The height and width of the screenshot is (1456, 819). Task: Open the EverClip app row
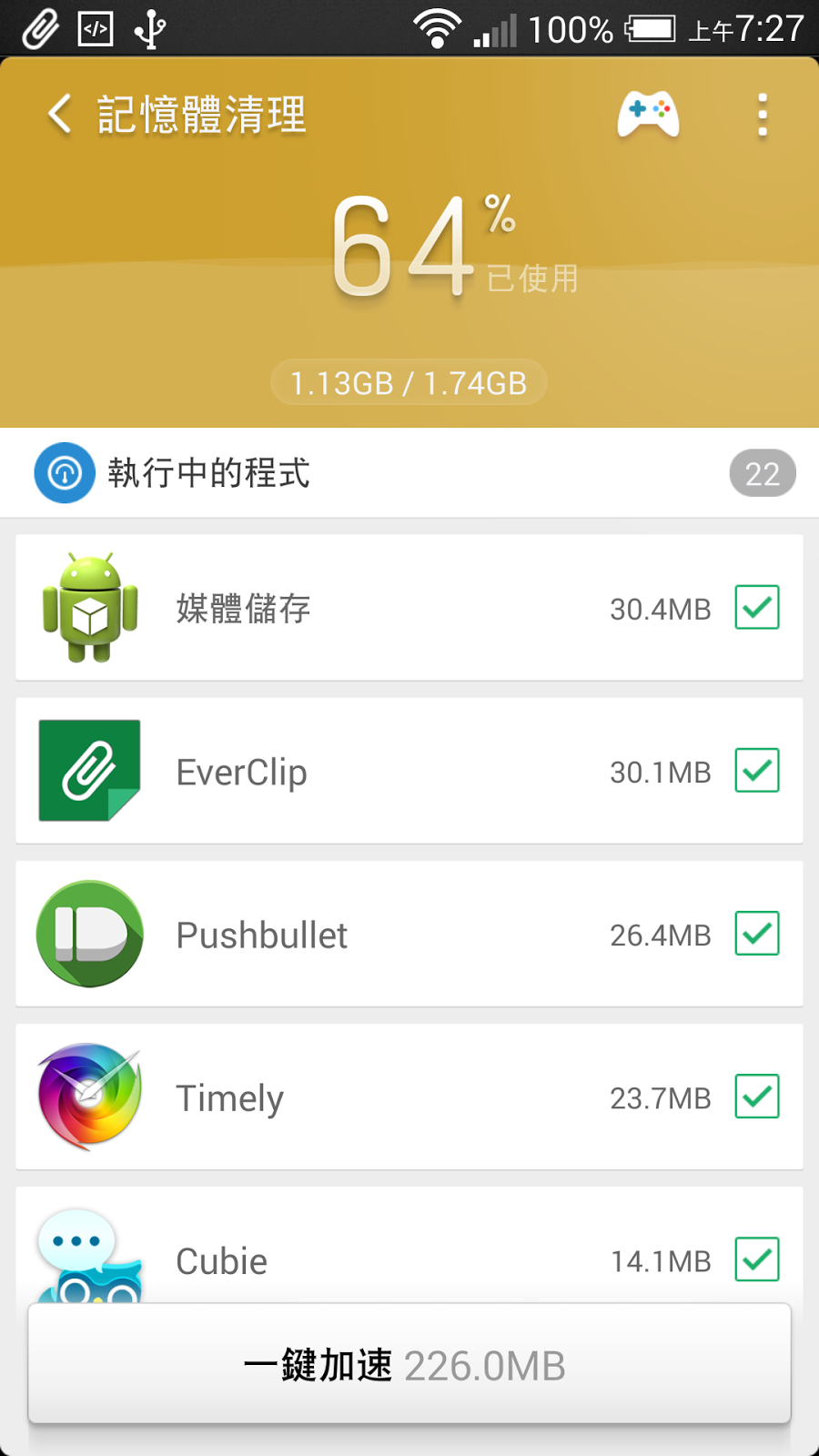409,771
